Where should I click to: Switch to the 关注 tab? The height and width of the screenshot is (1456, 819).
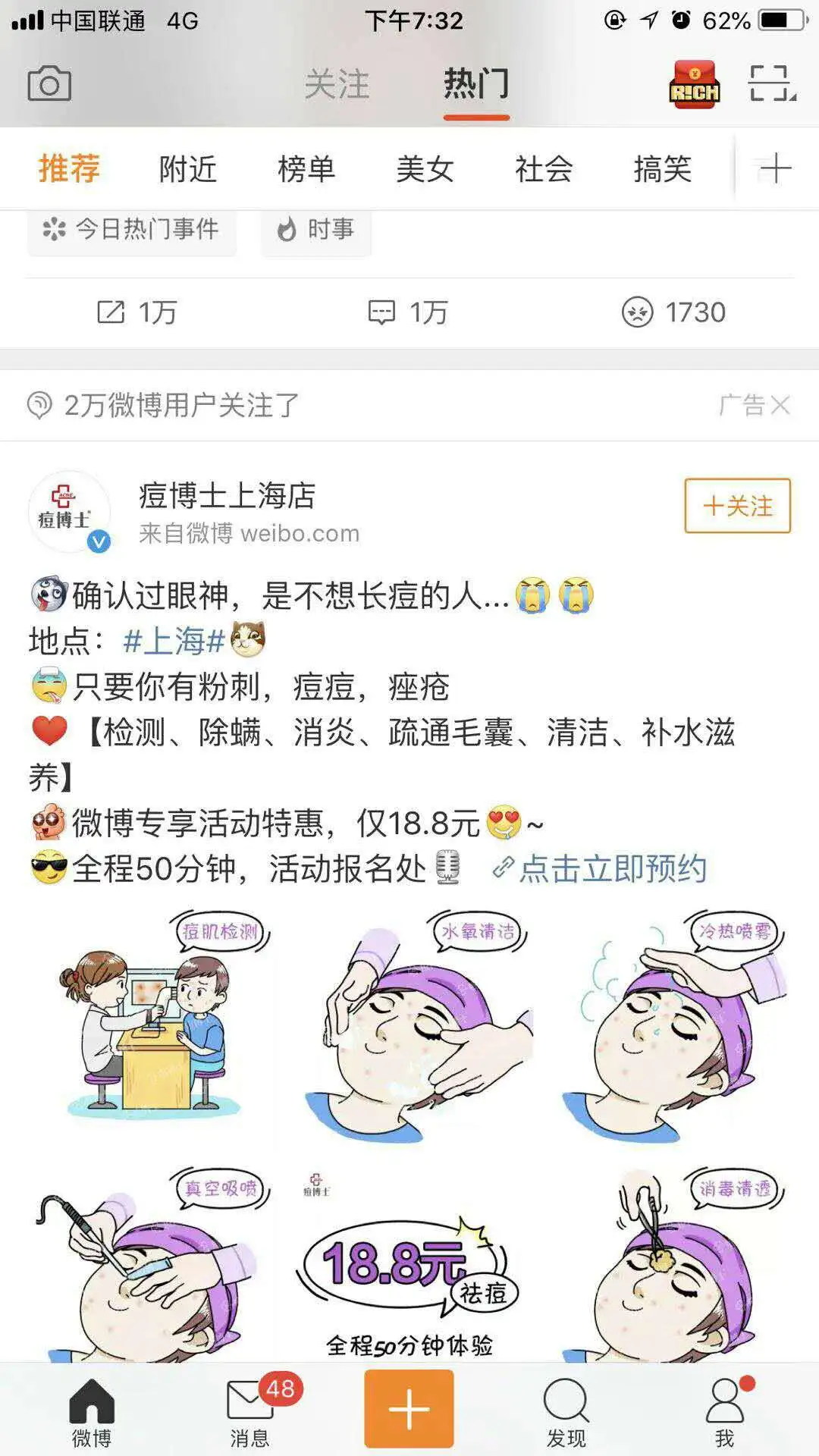(337, 83)
